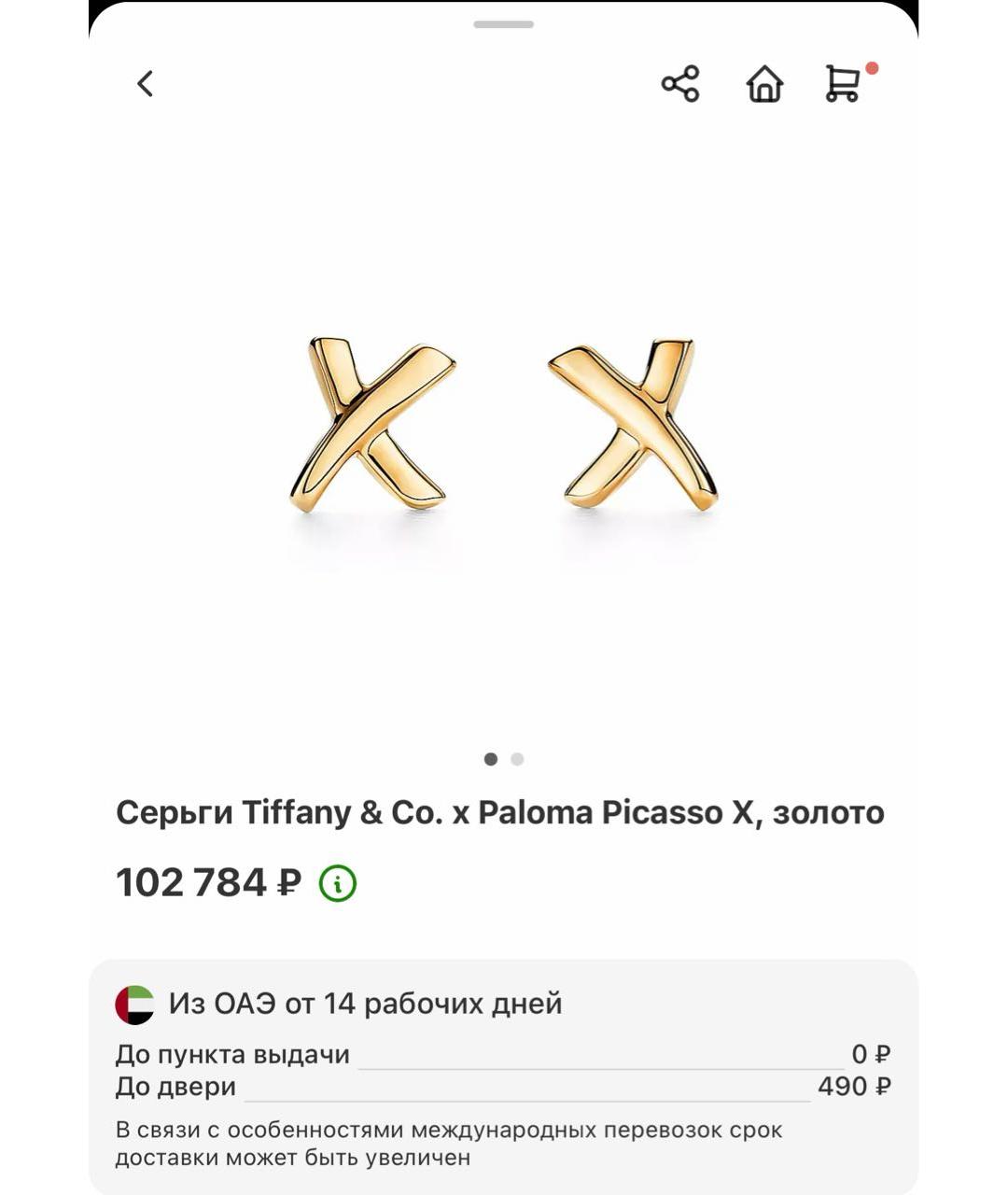Expand the До пункта выдачи delivery details
This screenshot has width=1008, height=1195.
pos(232,1055)
